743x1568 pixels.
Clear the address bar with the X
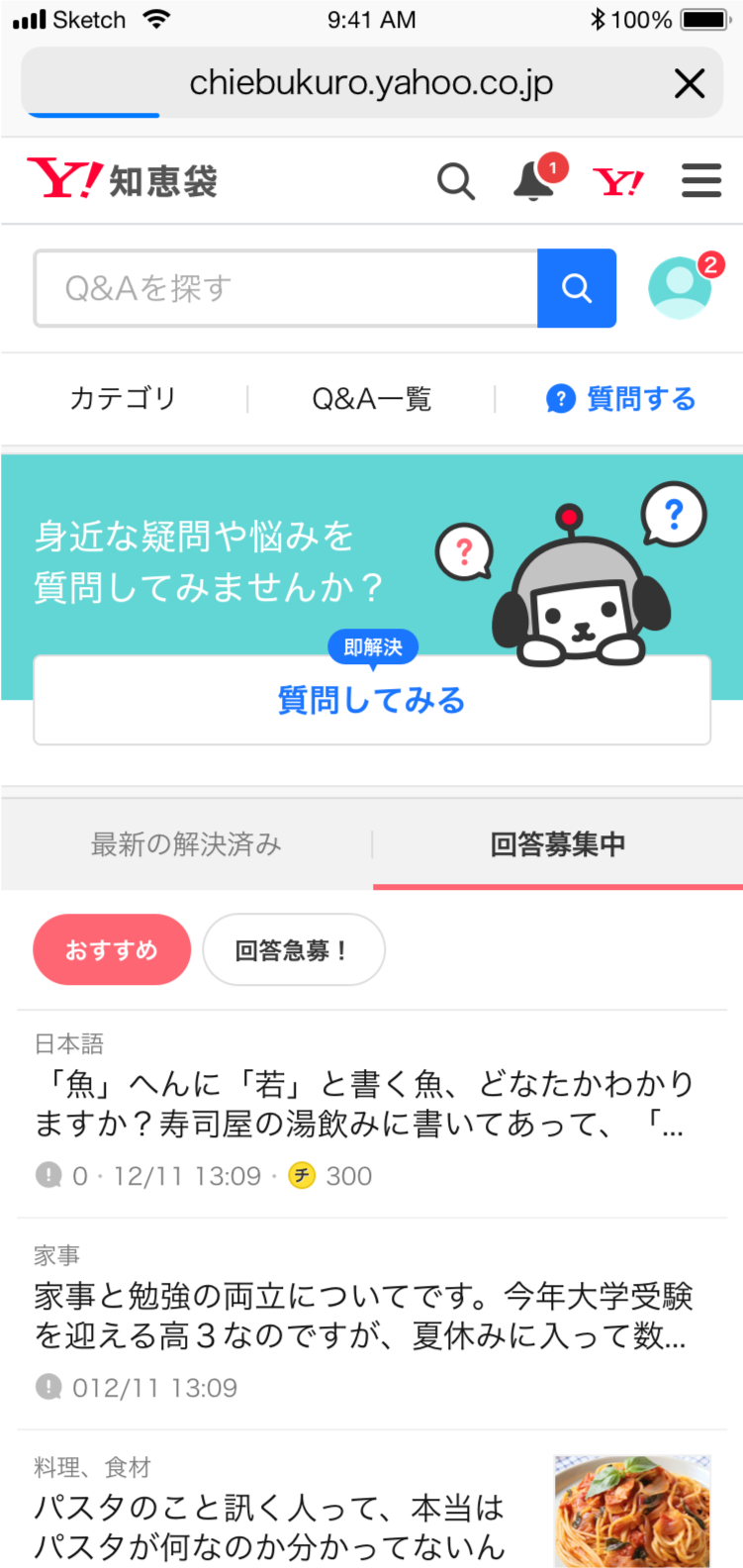pyautogui.click(x=689, y=83)
